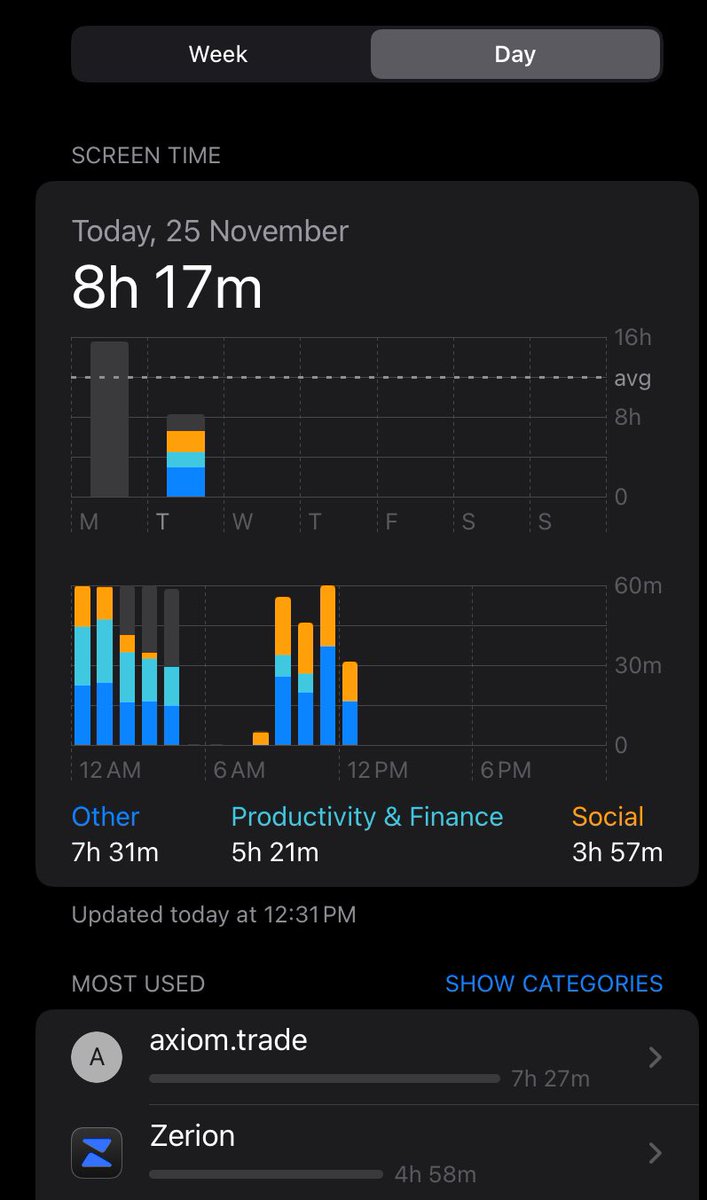Screen dimensions: 707x1200
Task: Select Tuesday's bar in weekly chart
Action: 185,455
